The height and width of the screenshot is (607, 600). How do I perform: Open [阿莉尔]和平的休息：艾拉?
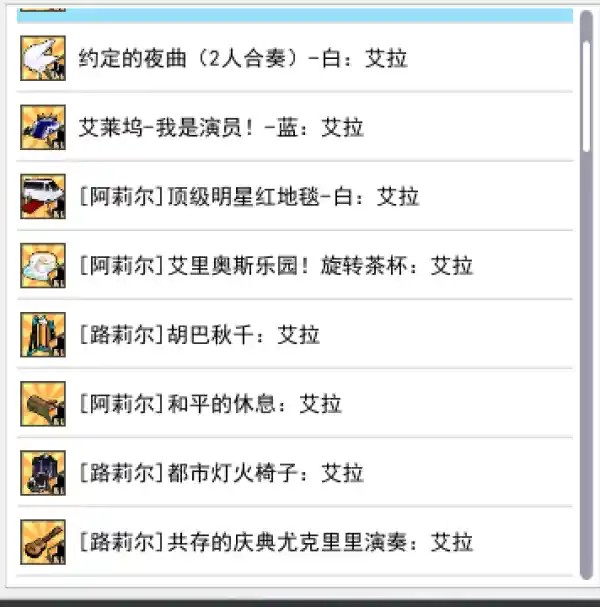click(210, 403)
